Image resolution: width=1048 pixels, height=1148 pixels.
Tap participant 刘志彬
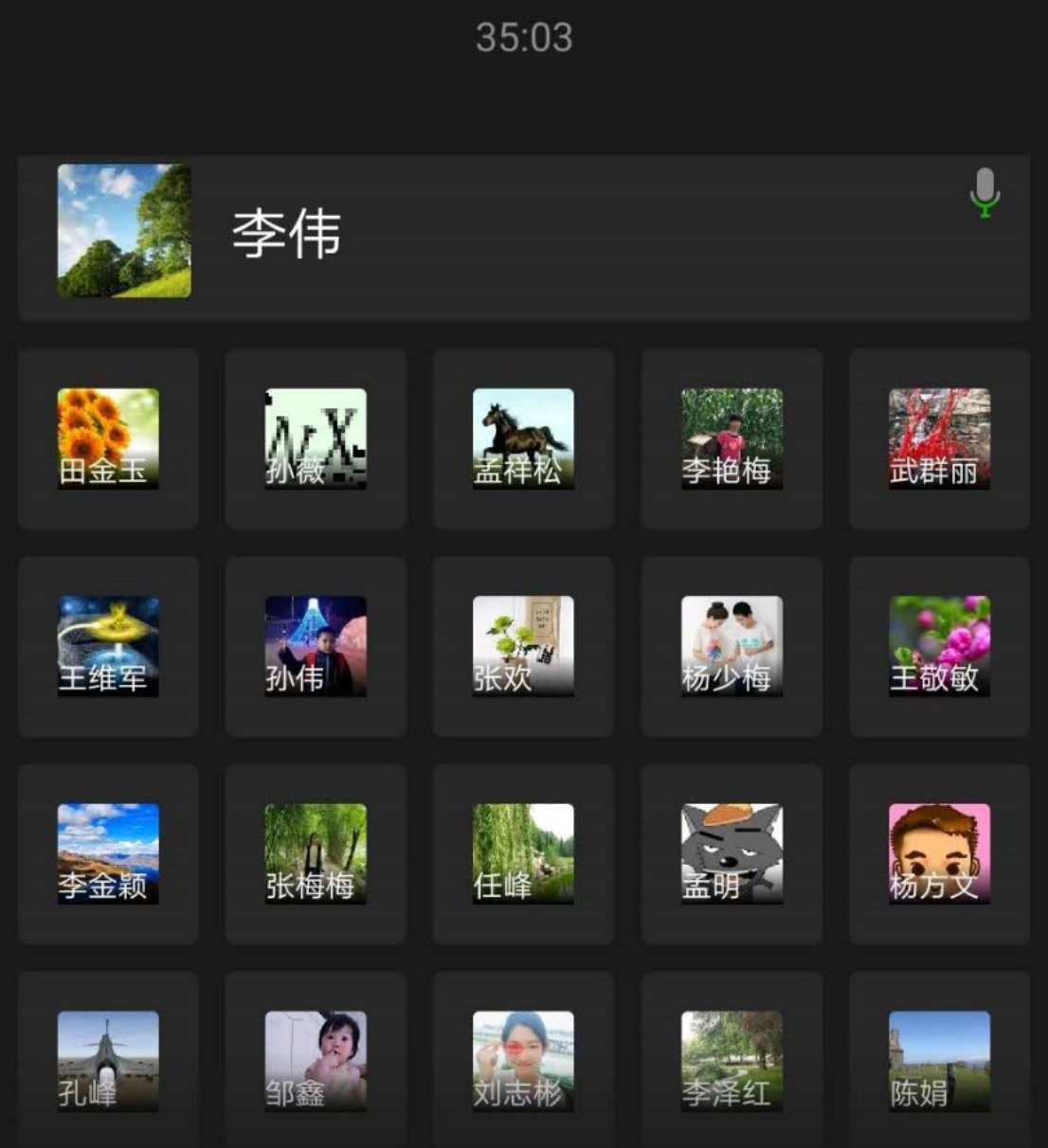click(523, 1061)
